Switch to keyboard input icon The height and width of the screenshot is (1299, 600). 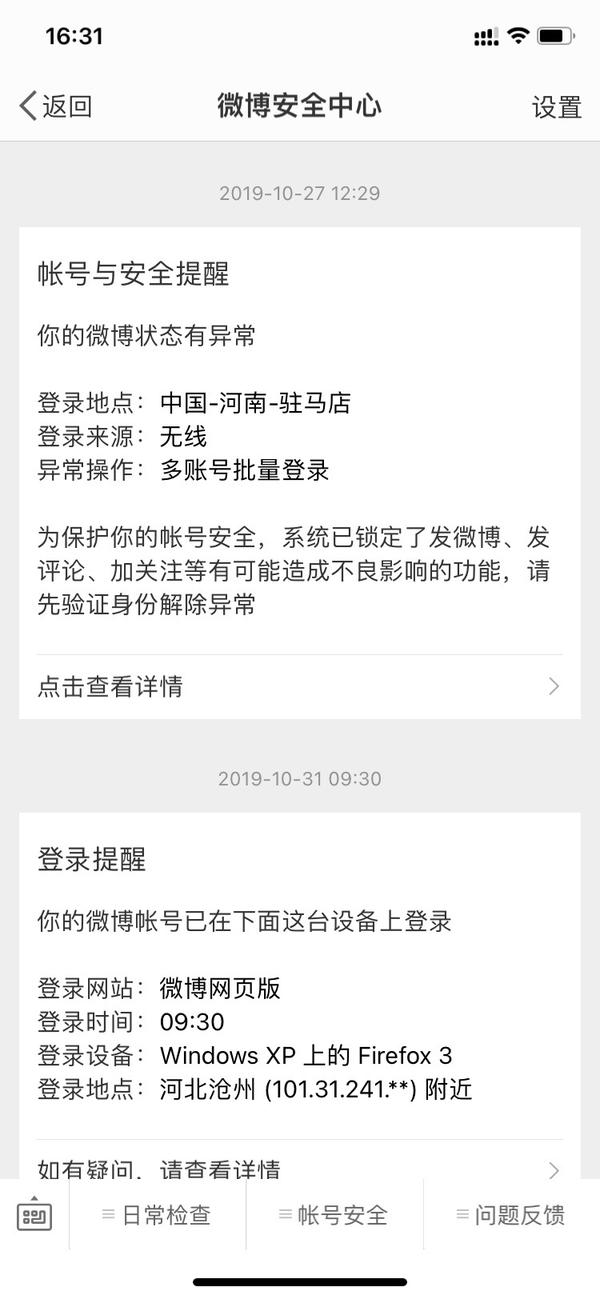(34, 1215)
